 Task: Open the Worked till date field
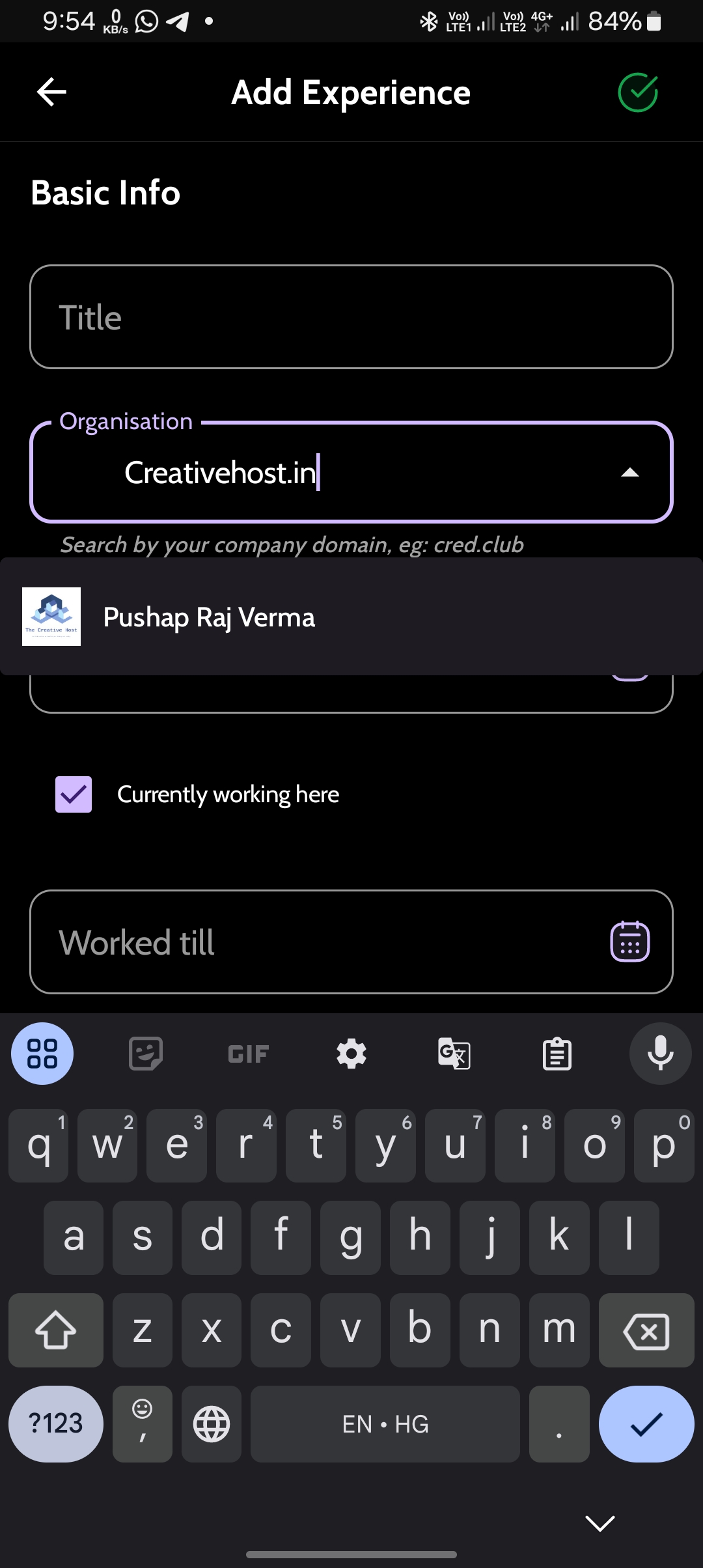pos(312,942)
